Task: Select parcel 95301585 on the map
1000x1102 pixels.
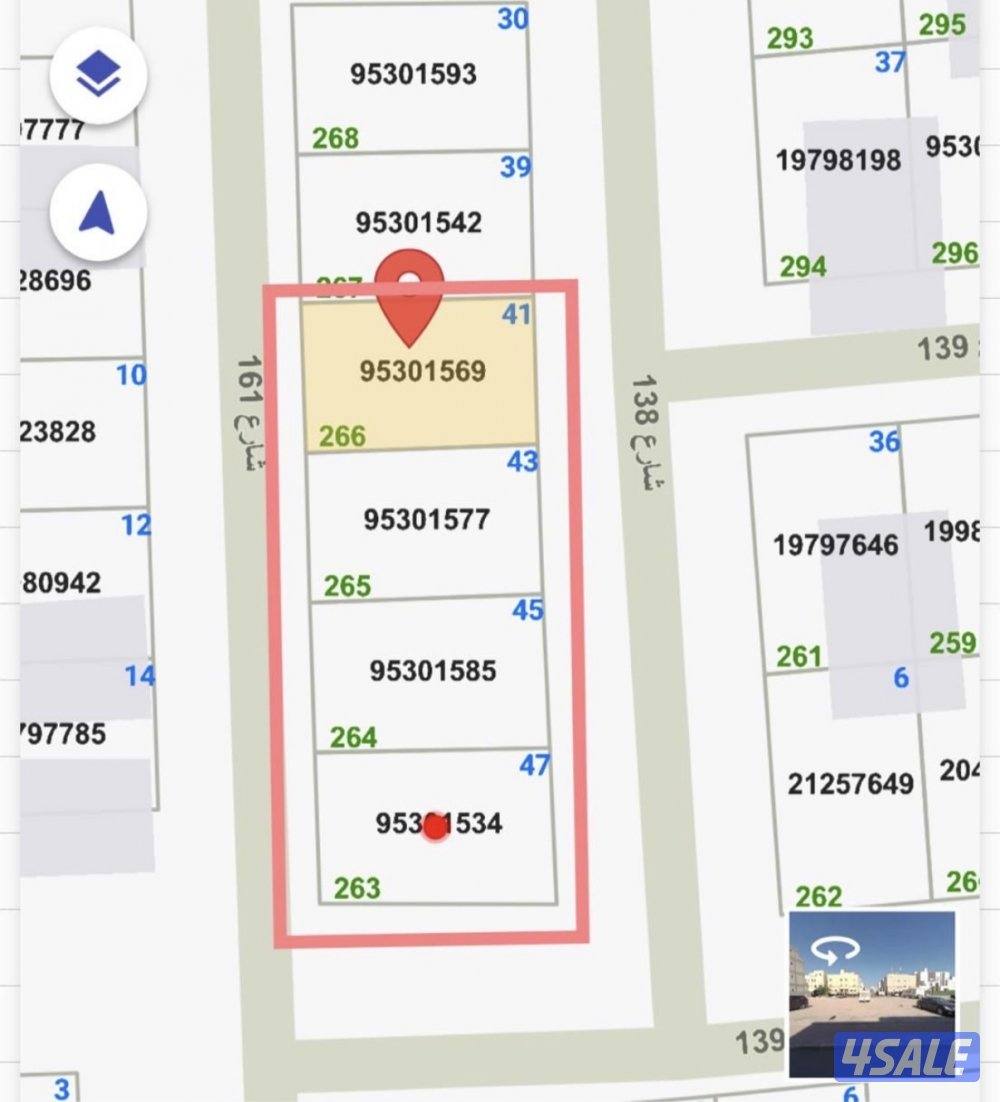Action: tap(432, 671)
